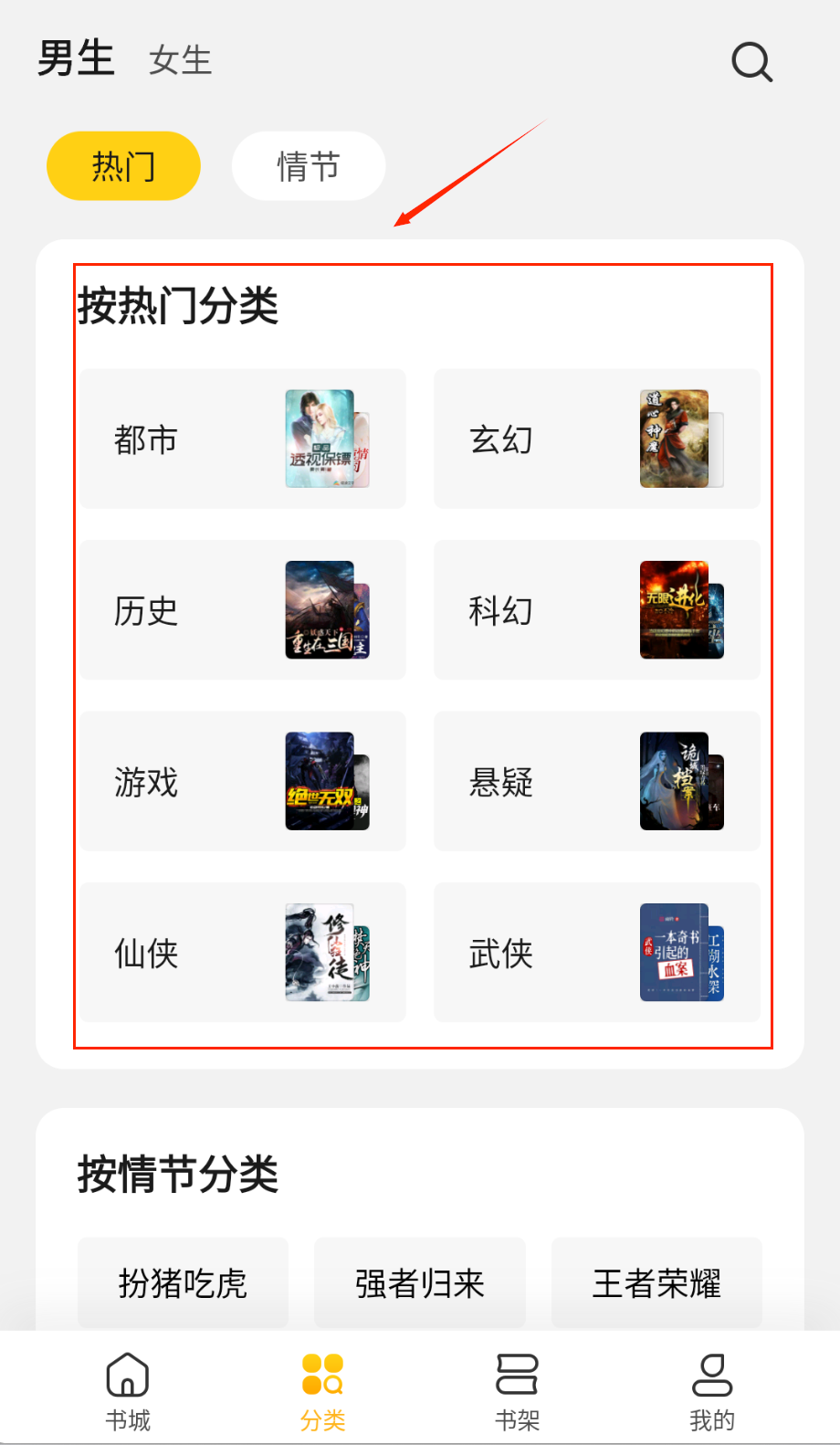The height and width of the screenshot is (1445, 840).
Task: Select the 强者归来 plot tag
Action: (419, 1282)
